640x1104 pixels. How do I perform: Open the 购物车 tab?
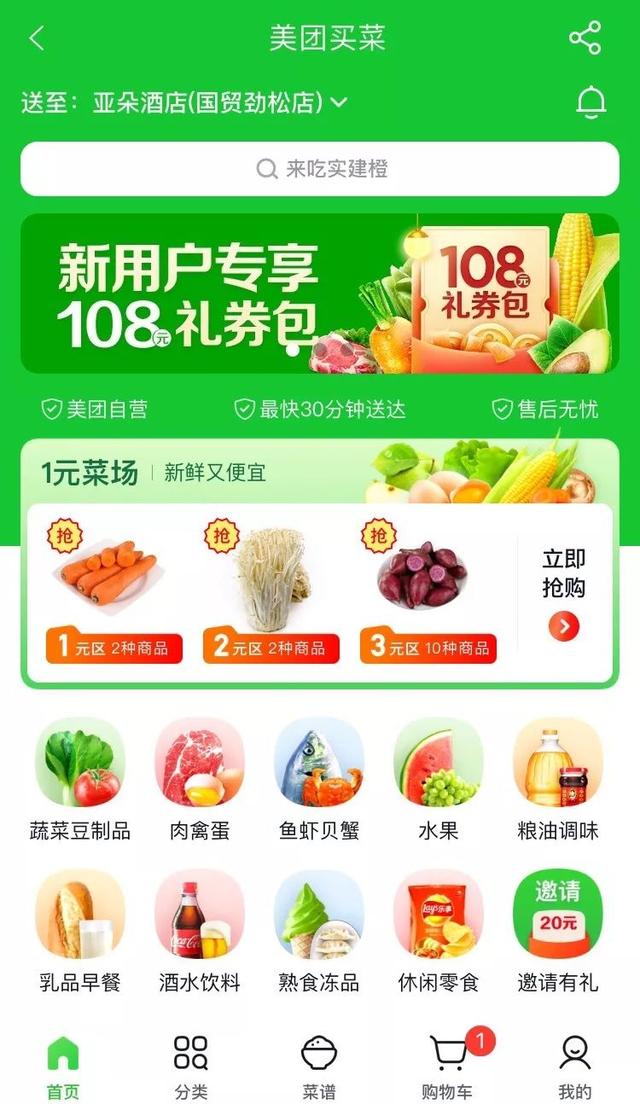click(448, 1066)
